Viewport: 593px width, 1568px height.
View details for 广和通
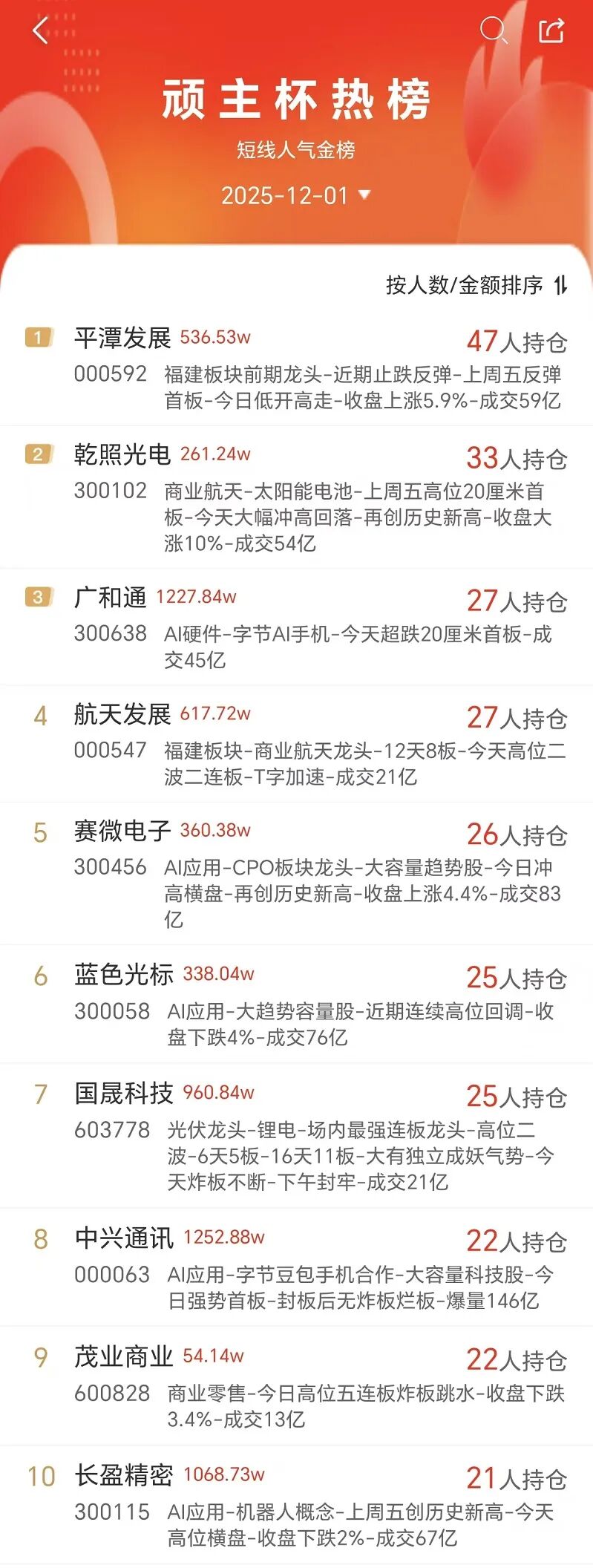tap(296, 627)
